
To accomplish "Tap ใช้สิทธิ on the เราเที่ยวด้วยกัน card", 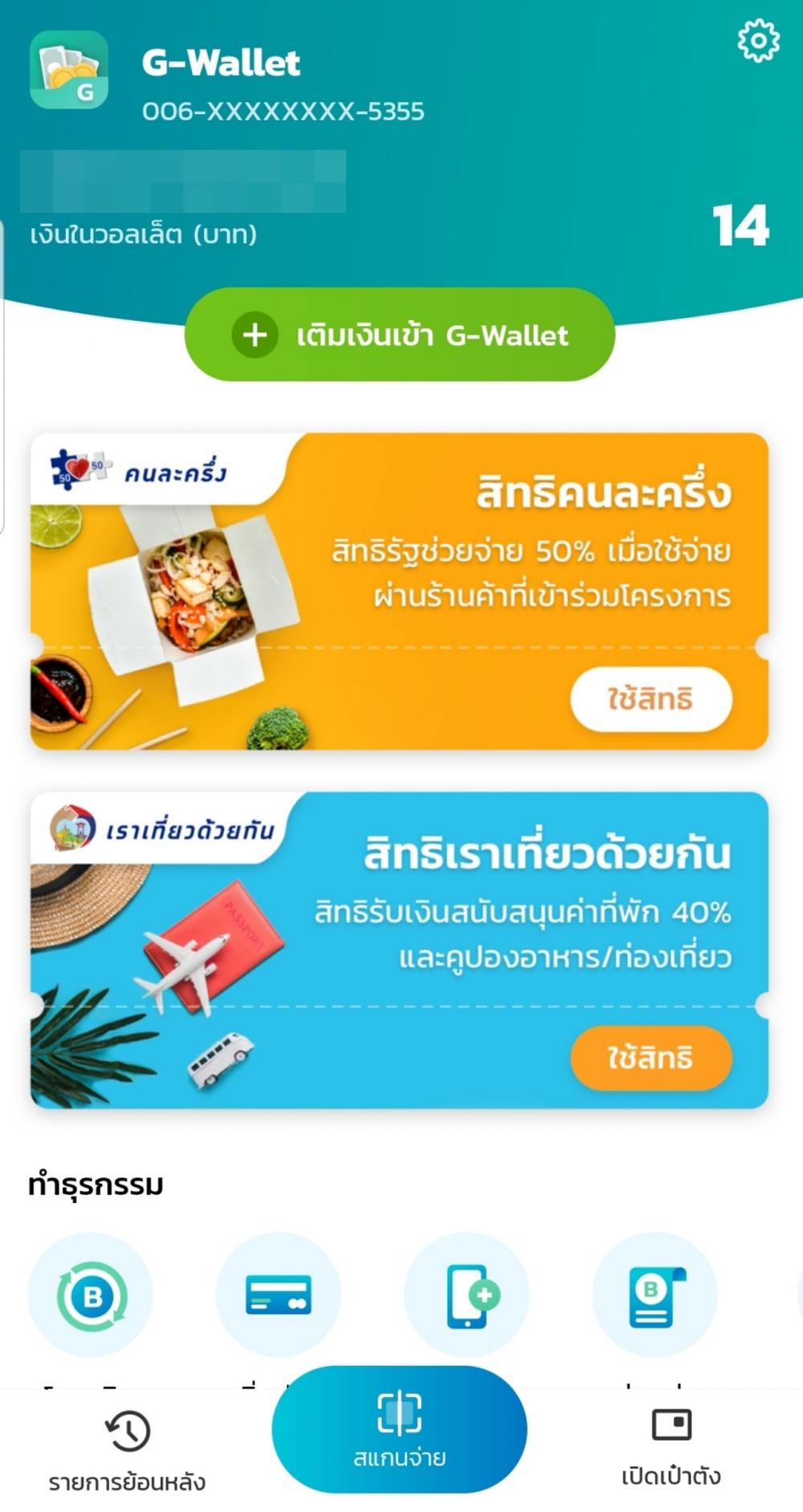I will [650, 1058].
